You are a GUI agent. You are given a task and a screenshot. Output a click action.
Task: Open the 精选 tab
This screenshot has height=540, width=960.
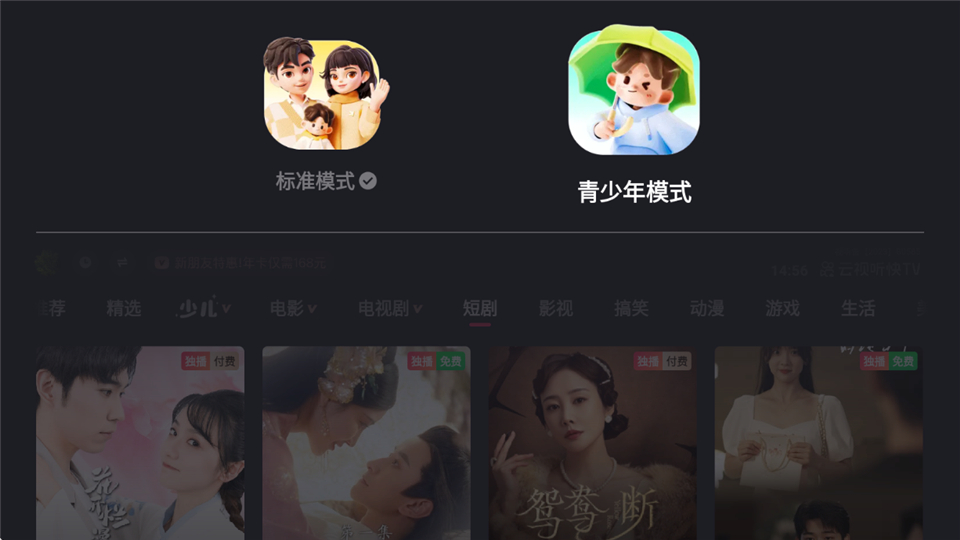[x=124, y=308]
